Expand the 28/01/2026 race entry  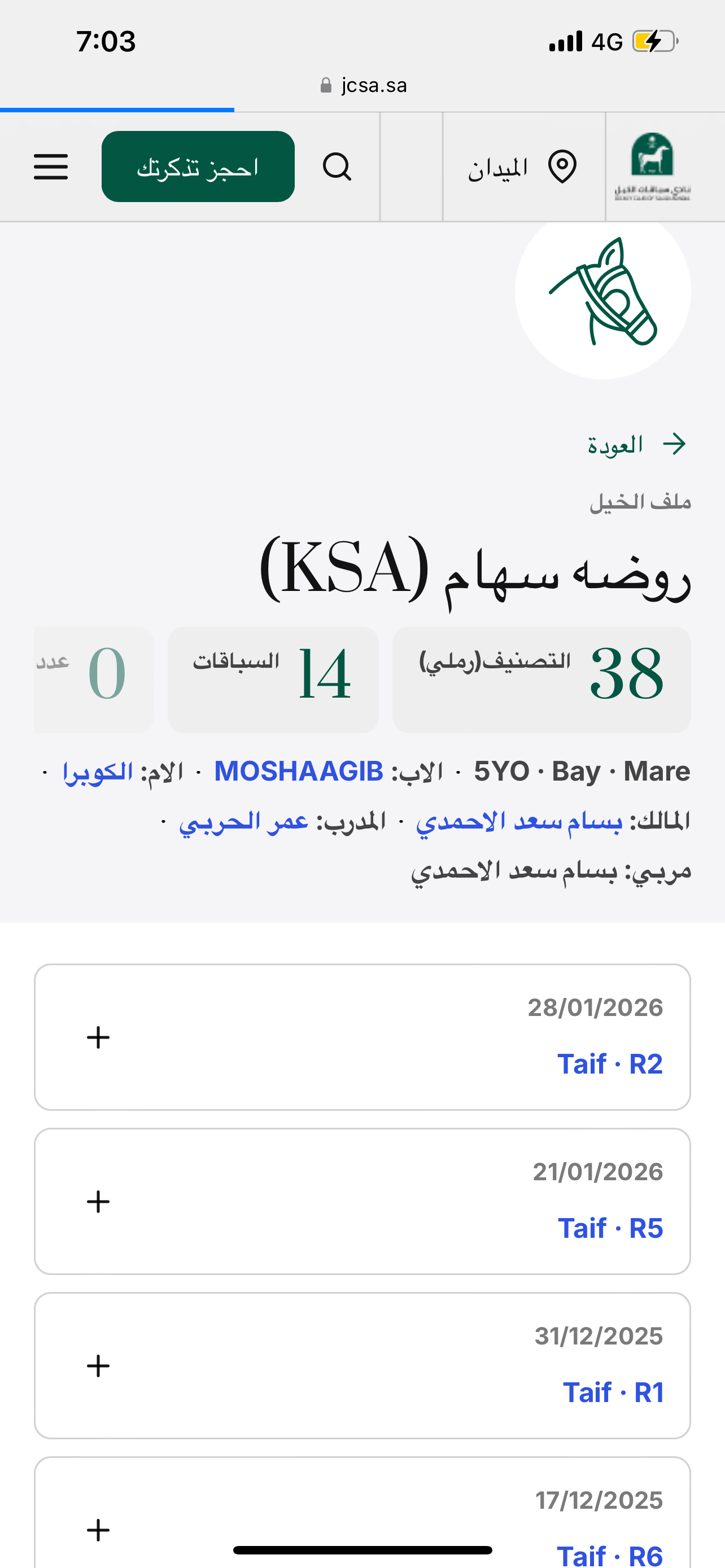(x=98, y=1037)
